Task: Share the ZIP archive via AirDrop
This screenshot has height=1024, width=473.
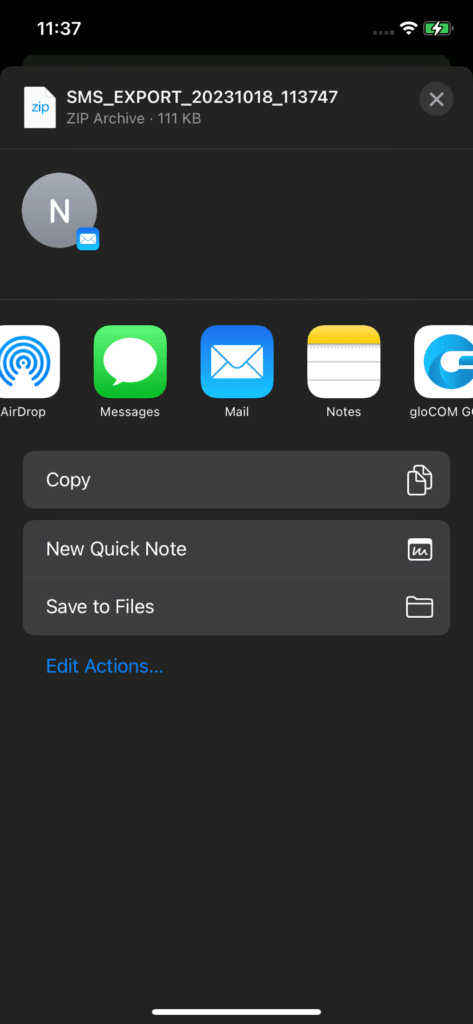Action: (24, 362)
